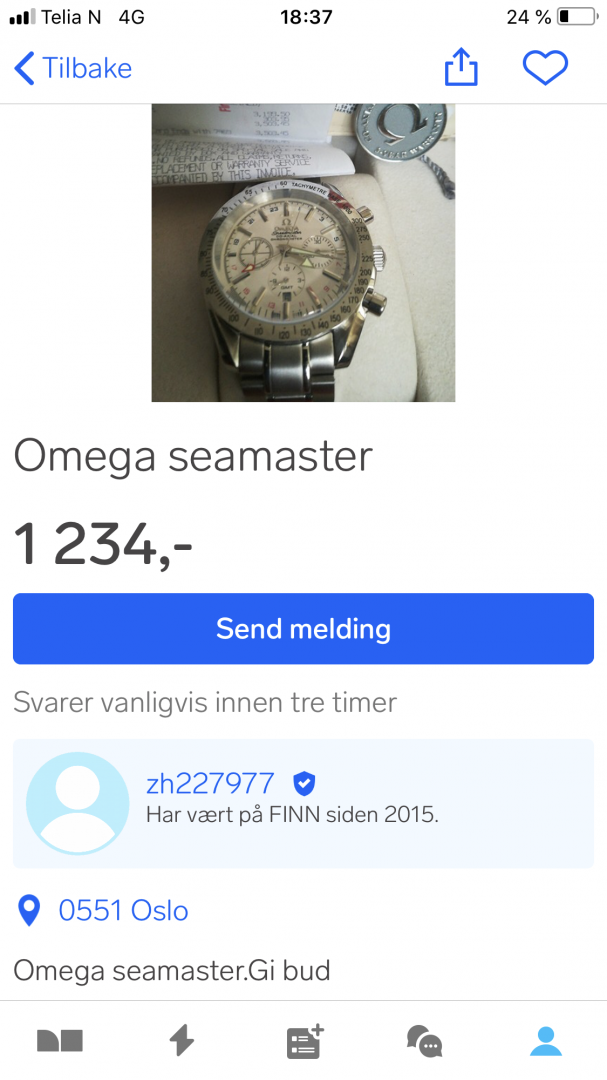
Task: Open the lightning bolt tab
Action: [181, 1041]
